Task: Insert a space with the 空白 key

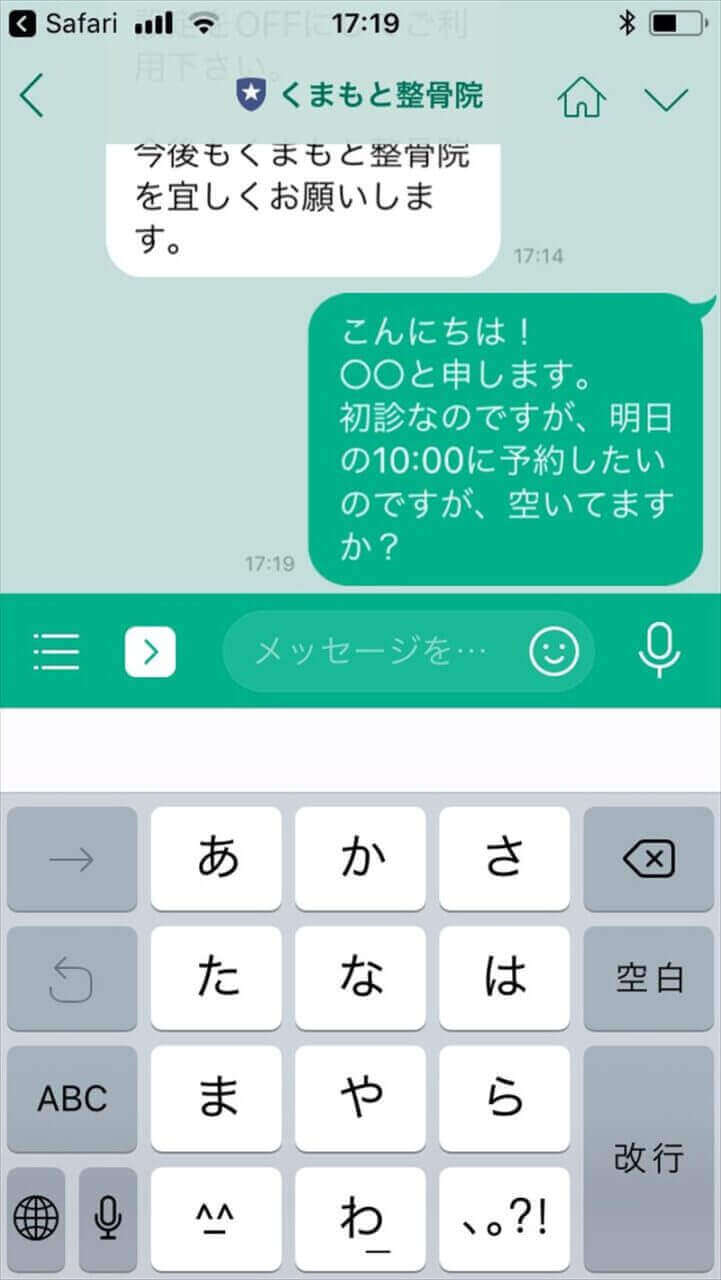Action: click(x=649, y=979)
